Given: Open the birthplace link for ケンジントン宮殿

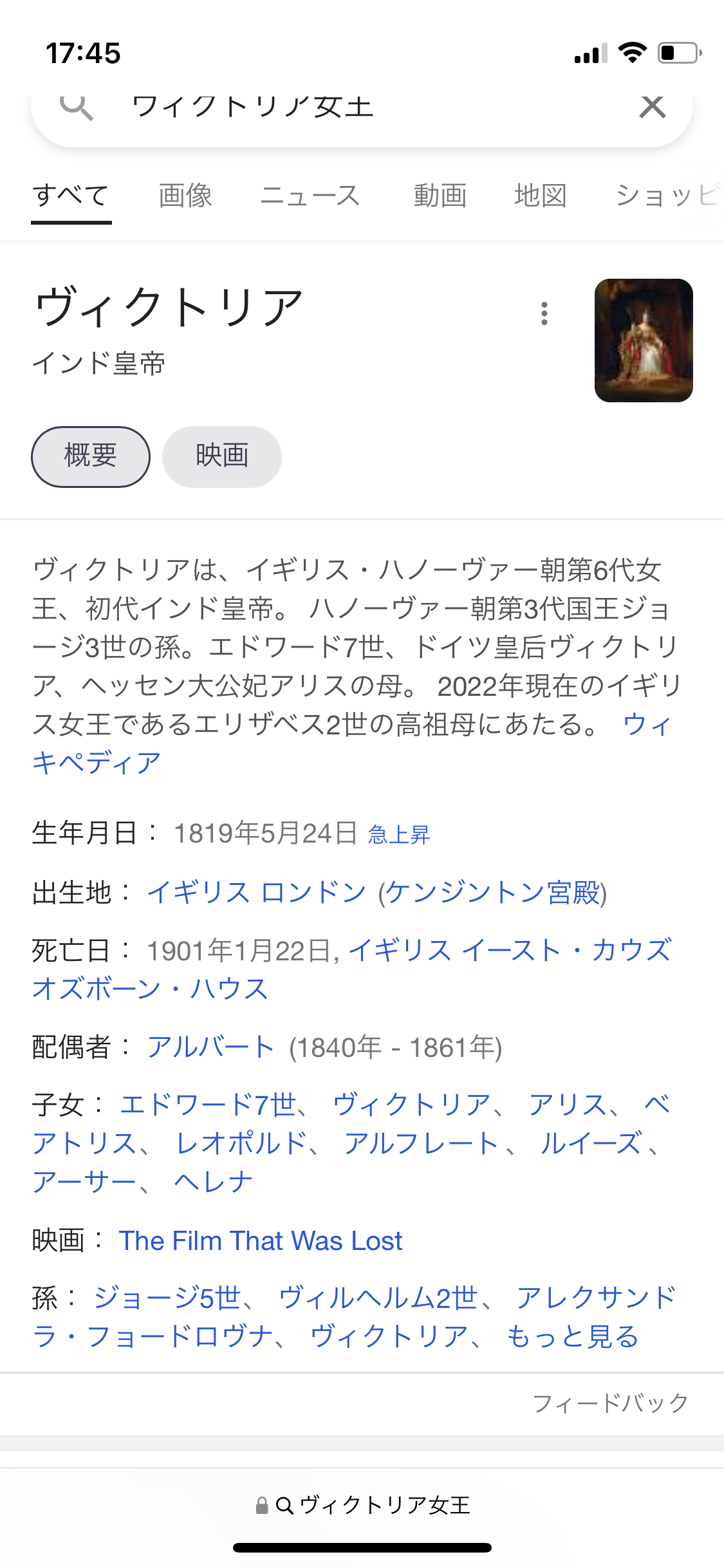Looking at the screenshot, I should click(x=492, y=893).
